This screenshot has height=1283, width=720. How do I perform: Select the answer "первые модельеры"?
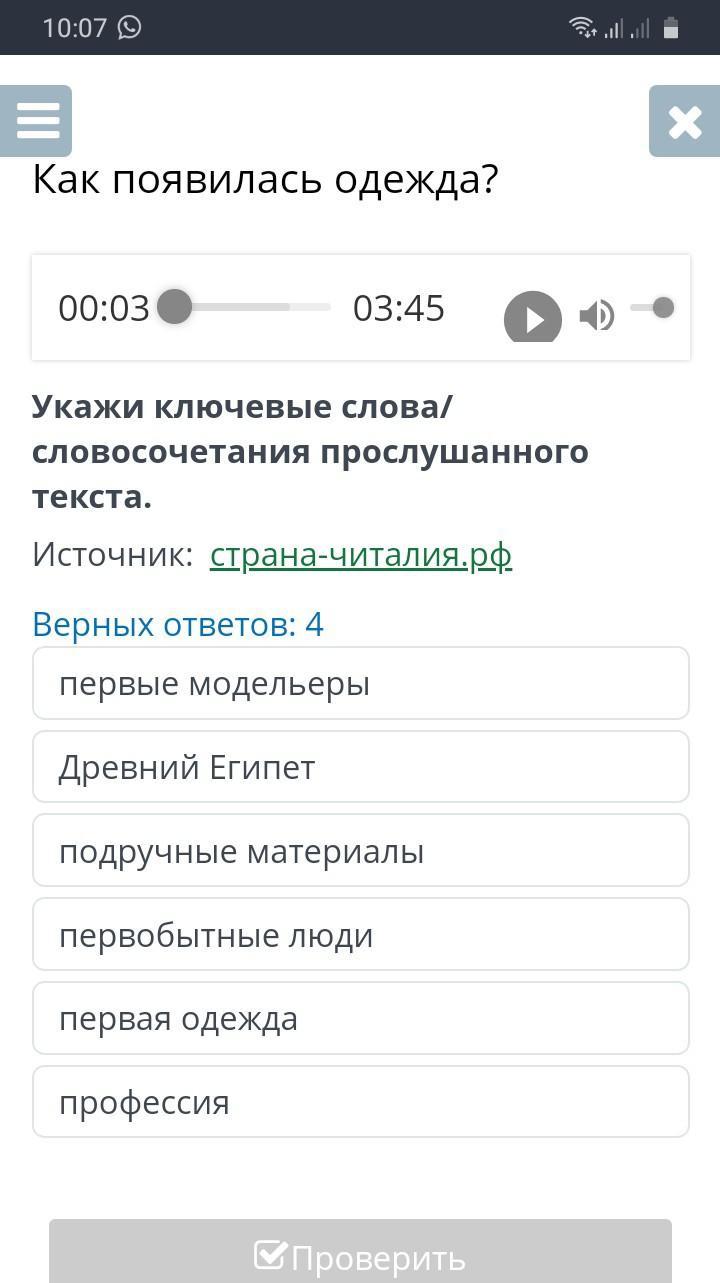pyautogui.click(x=361, y=683)
